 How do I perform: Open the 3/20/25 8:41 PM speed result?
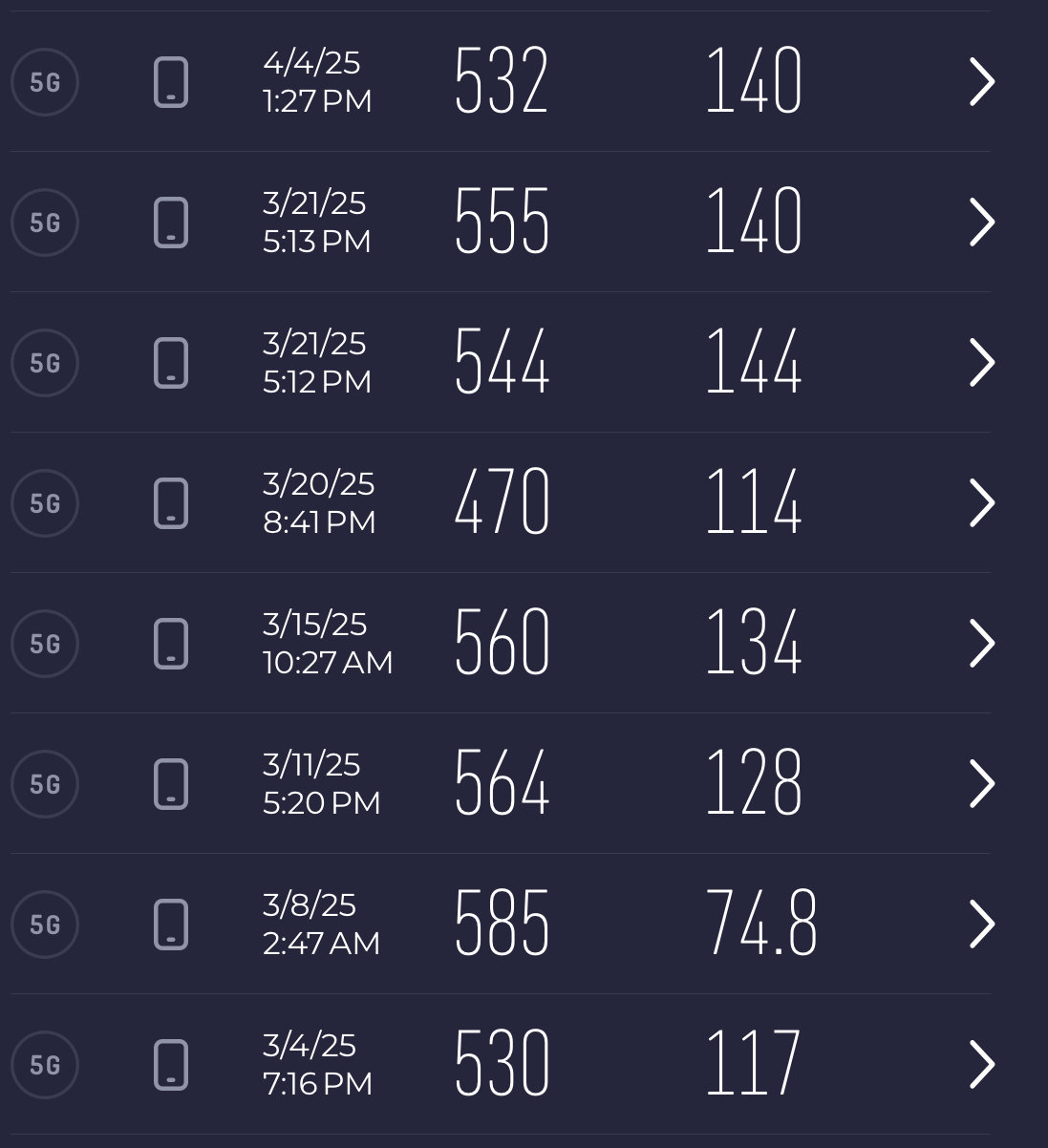tap(982, 502)
